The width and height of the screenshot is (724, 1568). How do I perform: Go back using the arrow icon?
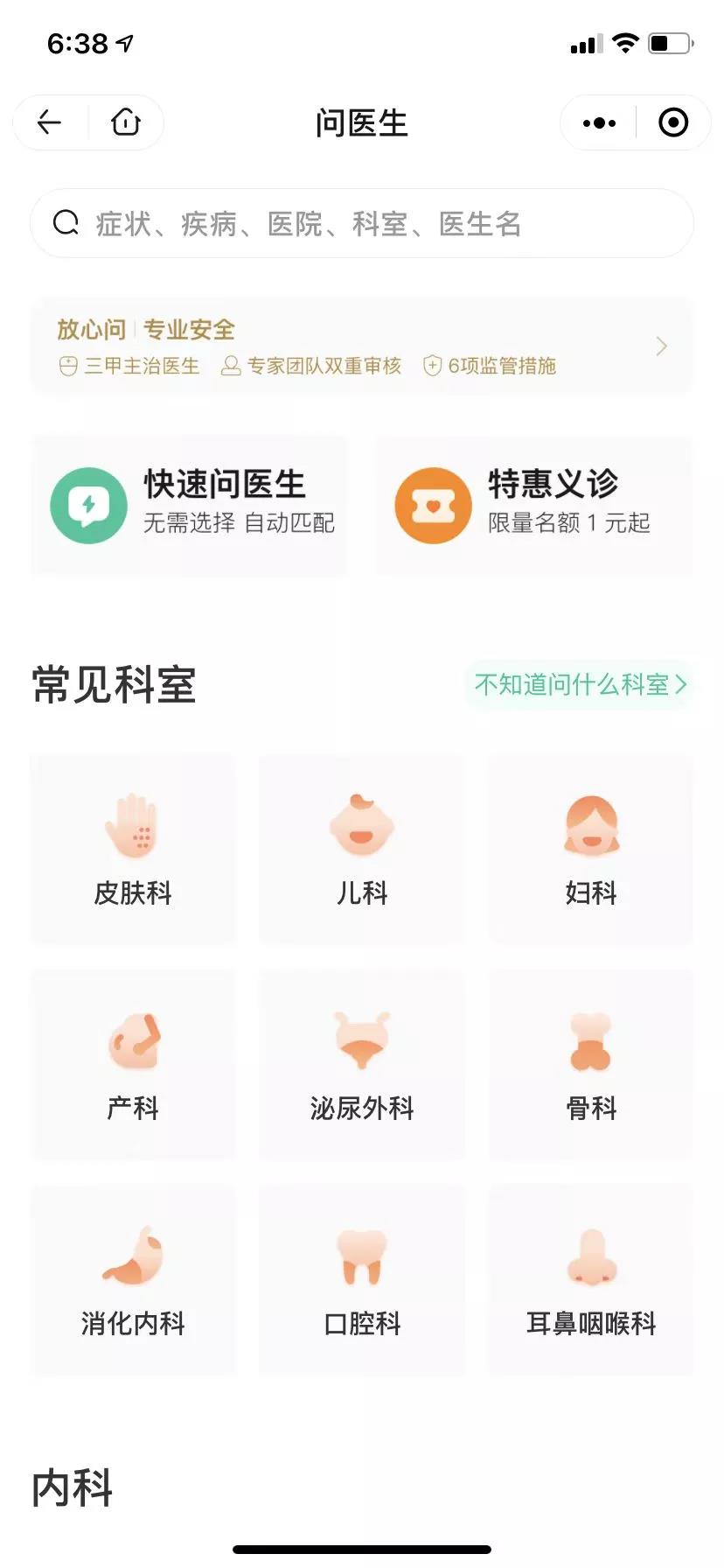click(x=50, y=122)
